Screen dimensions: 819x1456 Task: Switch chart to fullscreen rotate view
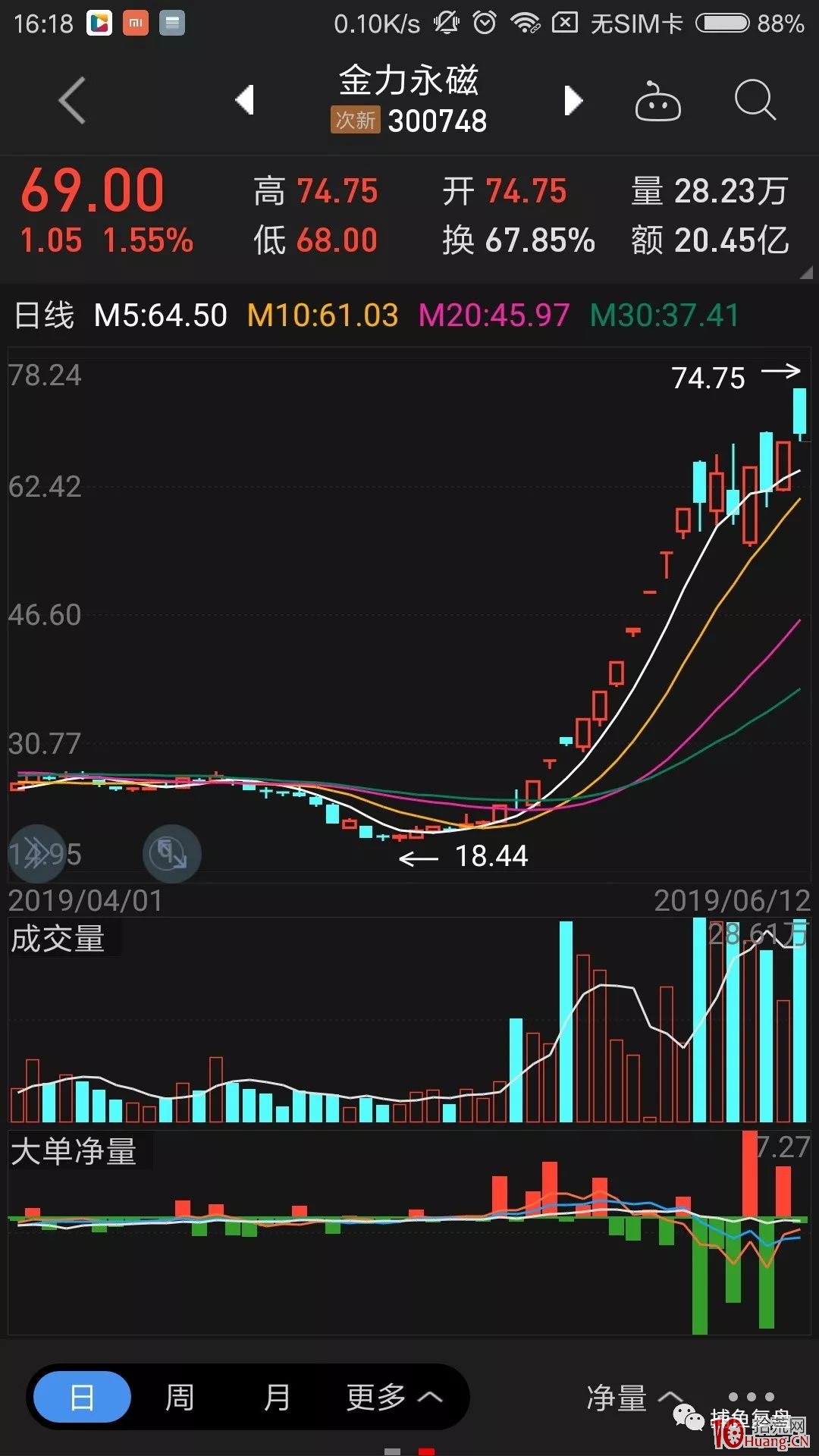(171, 853)
